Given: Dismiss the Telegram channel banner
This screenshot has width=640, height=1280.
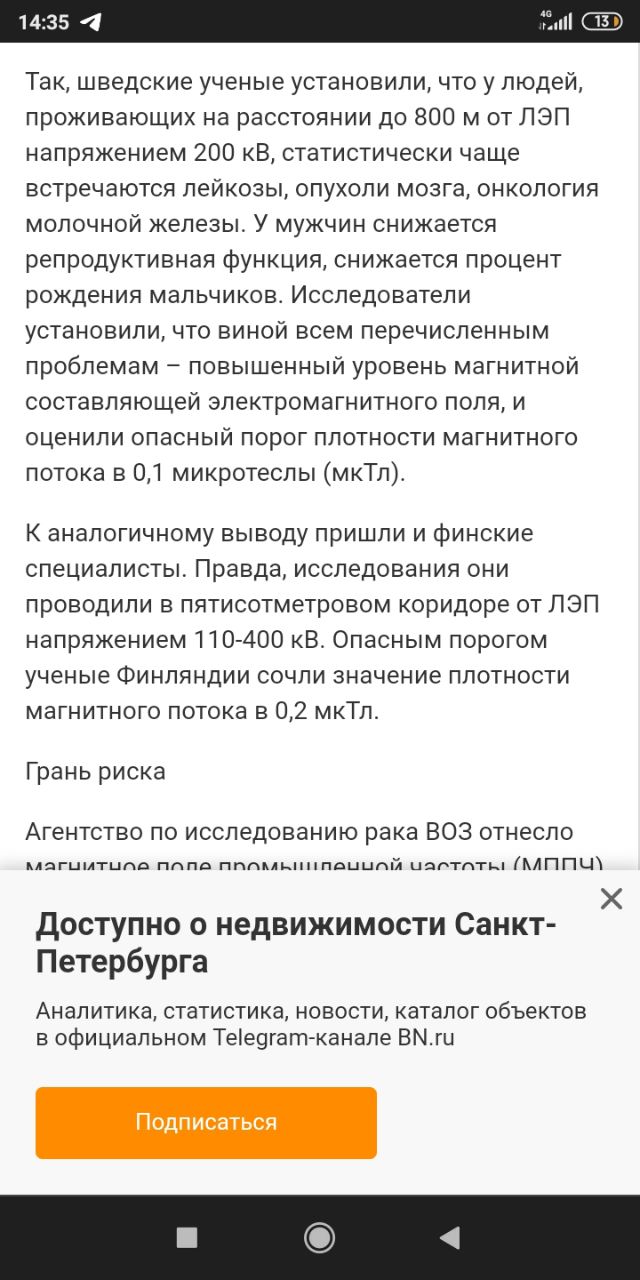Looking at the screenshot, I should 611,899.
